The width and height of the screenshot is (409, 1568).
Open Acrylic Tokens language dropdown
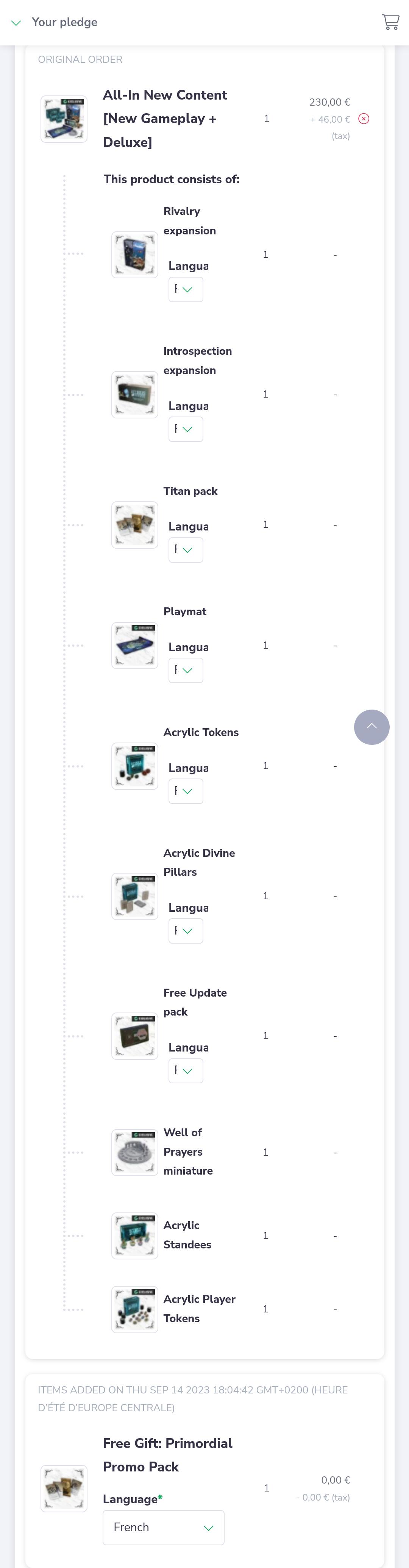[x=186, y=791]
